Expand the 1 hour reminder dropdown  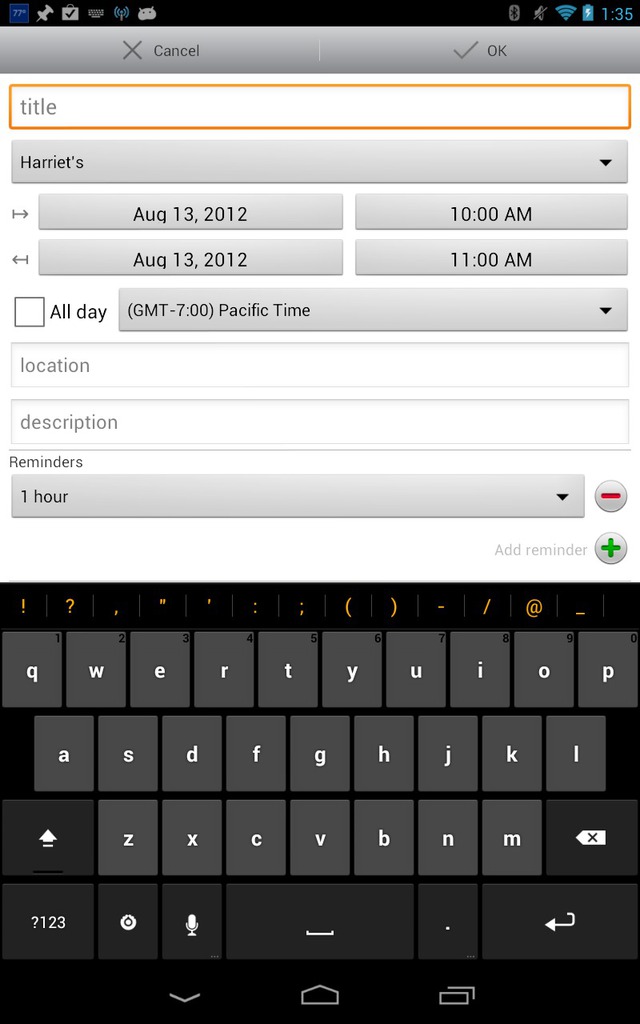click(298, 496)
